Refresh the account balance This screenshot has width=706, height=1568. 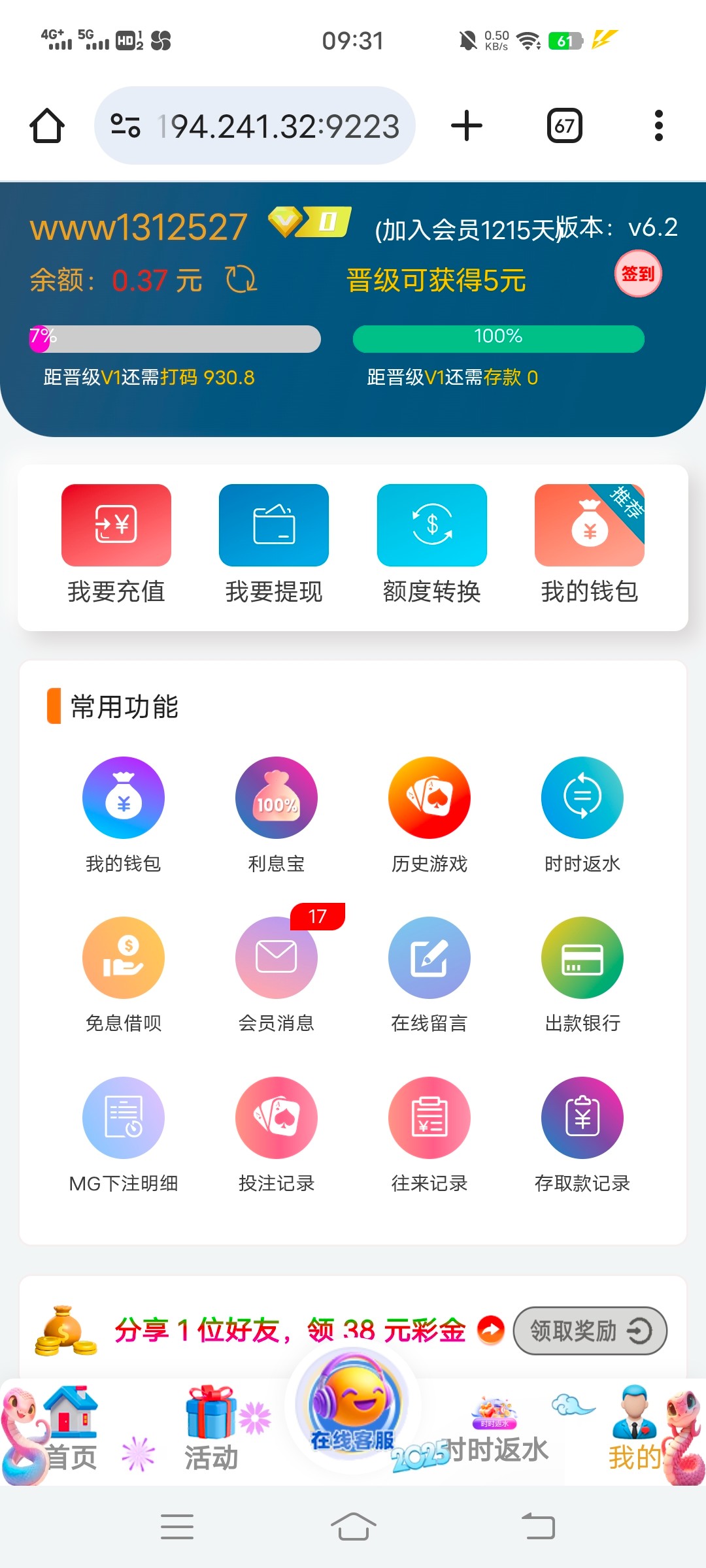pyautogui.click(x=242, y=280)
